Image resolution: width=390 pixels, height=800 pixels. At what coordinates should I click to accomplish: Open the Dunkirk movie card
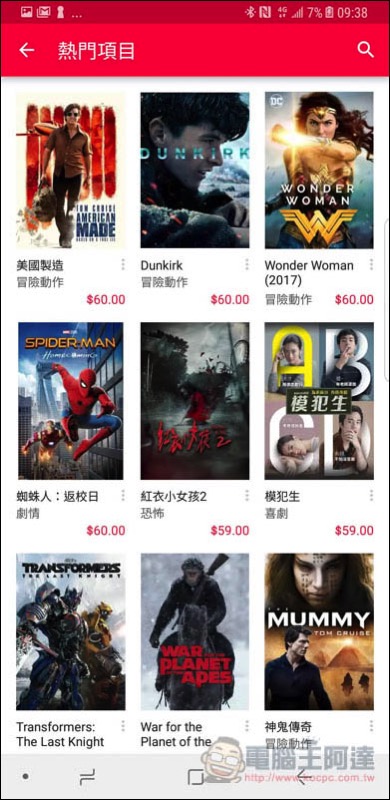point(195,200)
